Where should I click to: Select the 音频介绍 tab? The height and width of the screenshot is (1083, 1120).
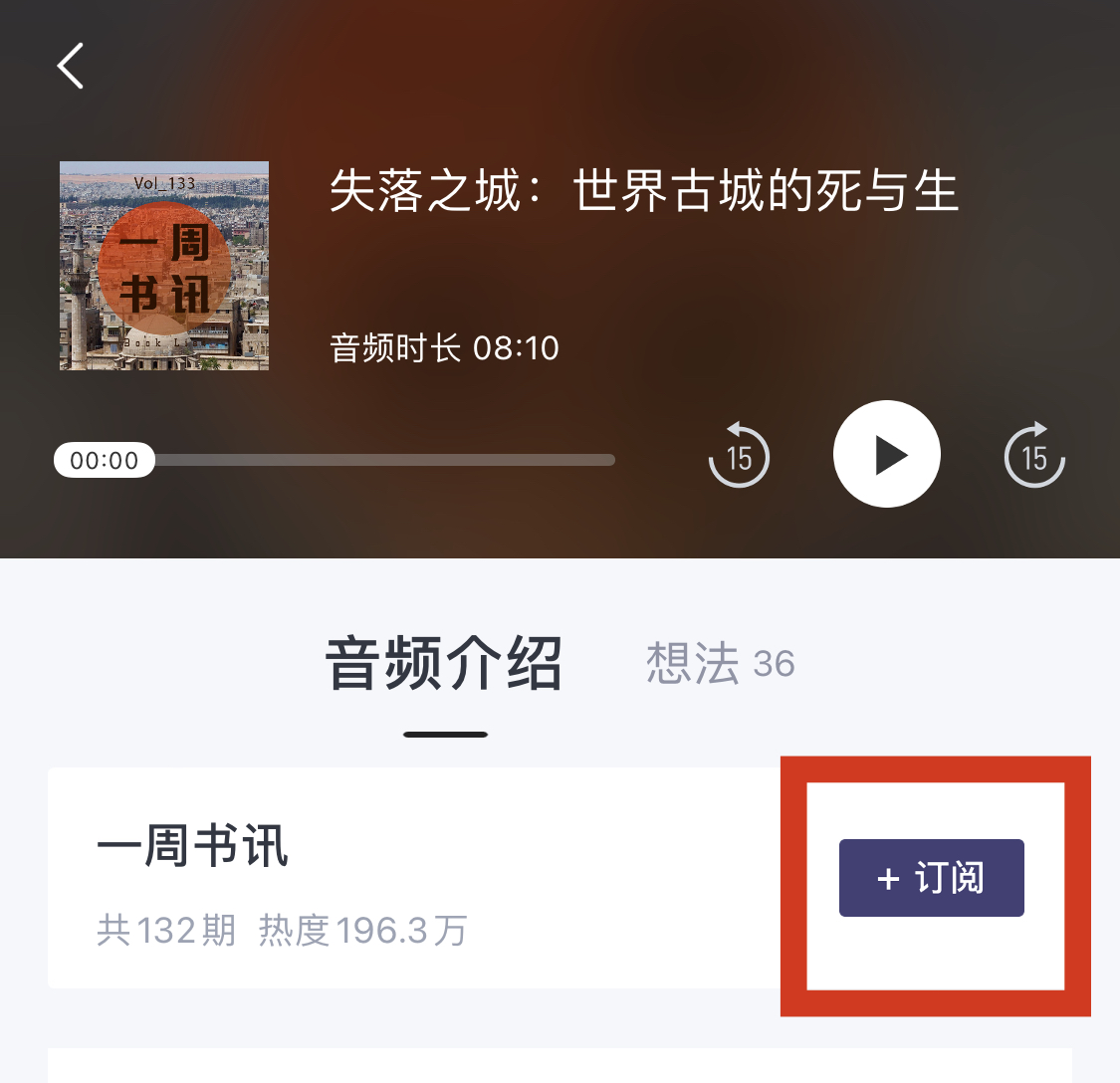(444, 665)
